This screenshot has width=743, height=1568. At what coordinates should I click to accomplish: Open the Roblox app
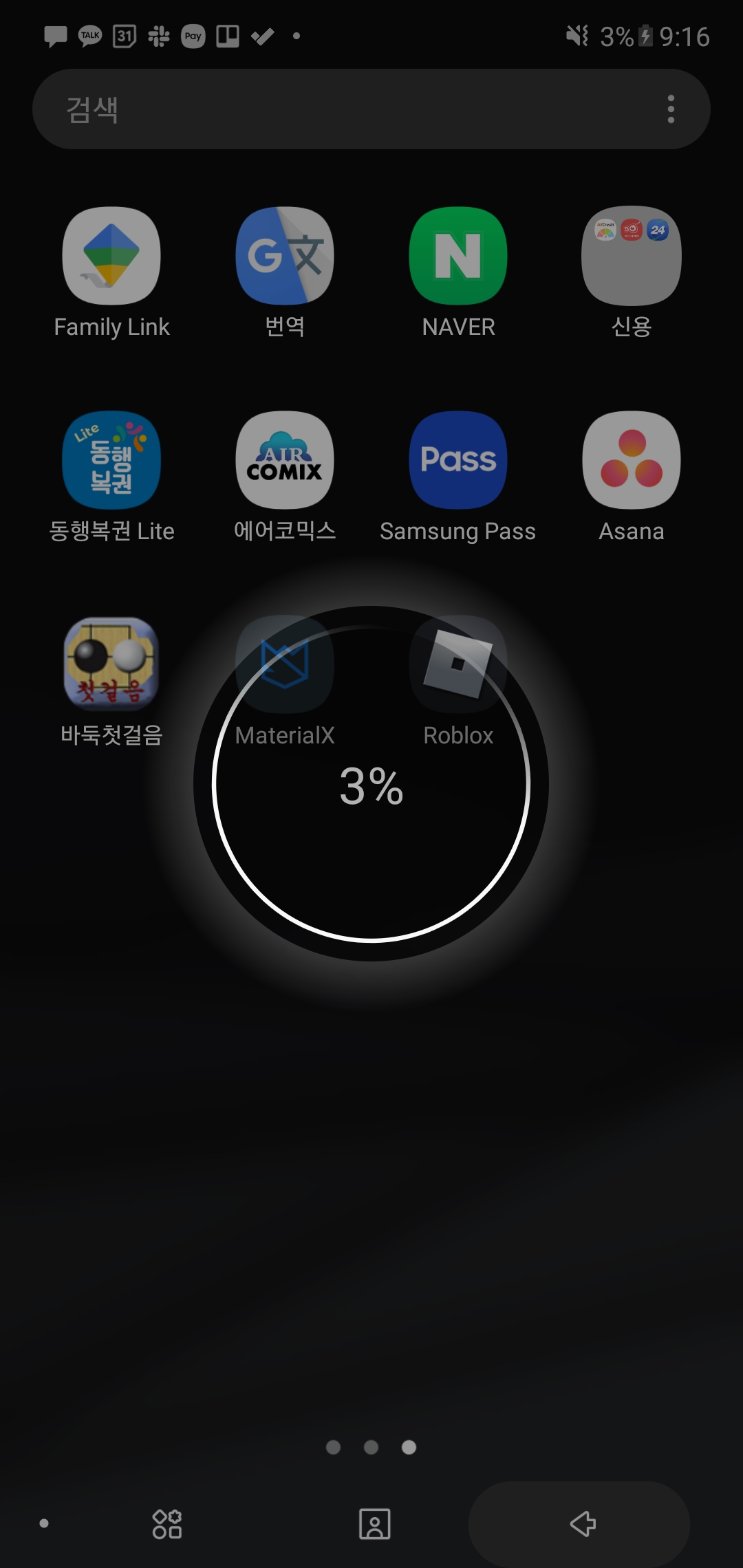coord(458,664)
